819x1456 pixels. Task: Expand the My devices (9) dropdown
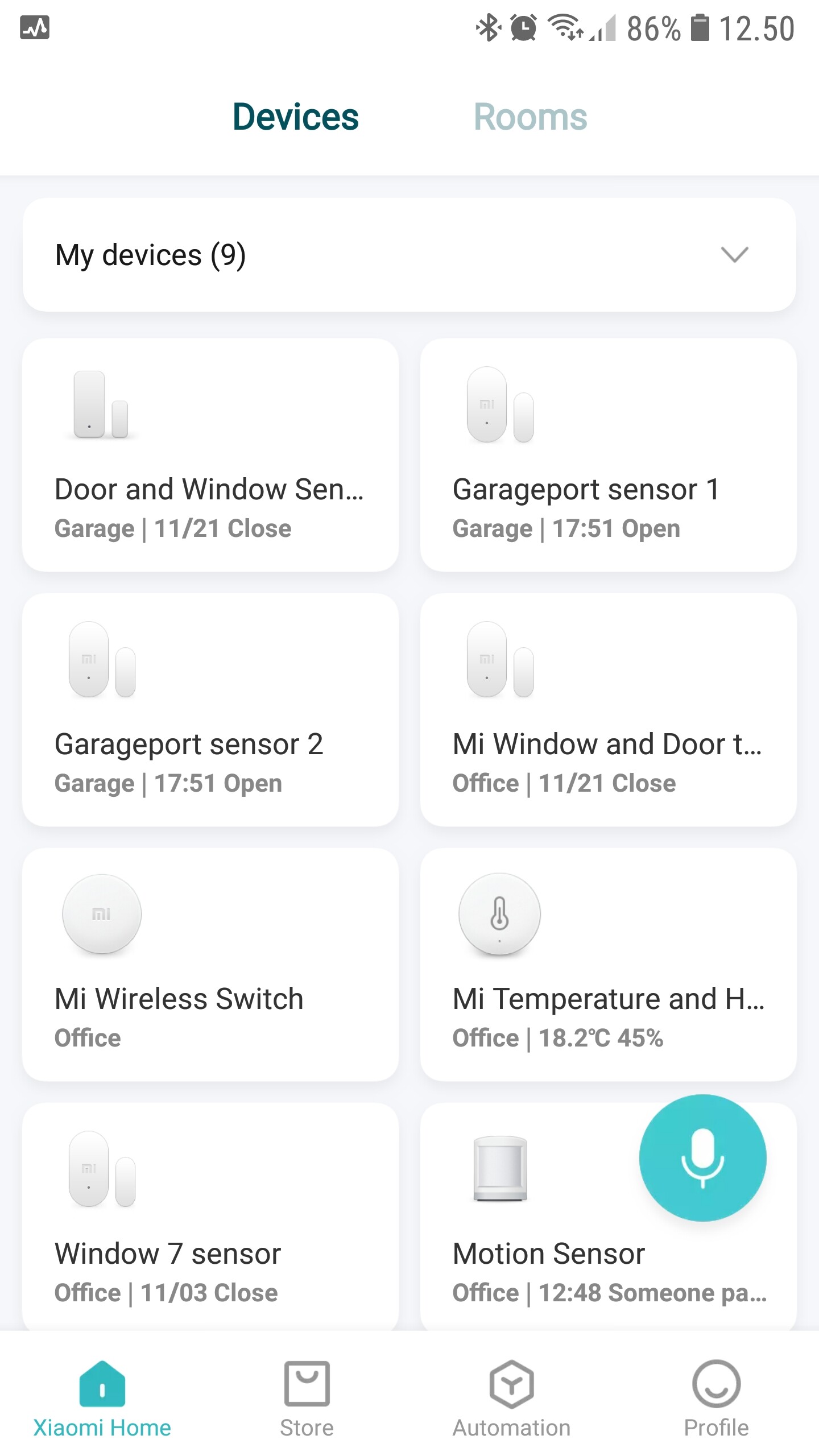tap(734, 254)
